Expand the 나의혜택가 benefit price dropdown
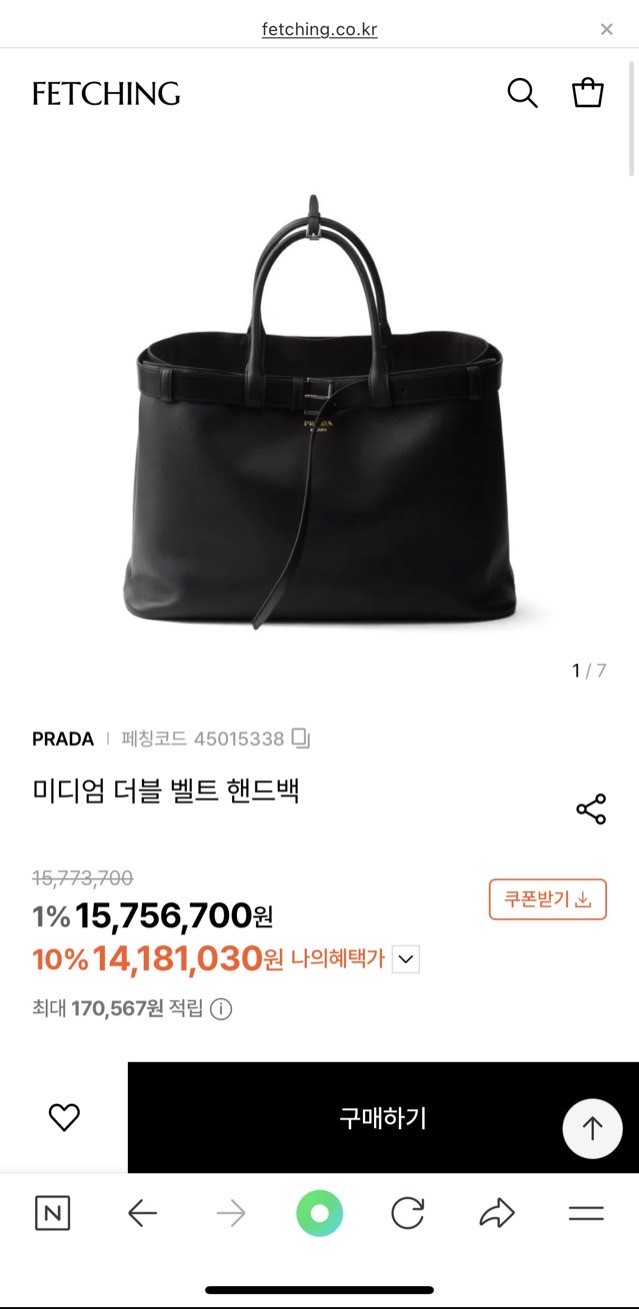This screenshot has width=639, height=1309. coord(405,960)
